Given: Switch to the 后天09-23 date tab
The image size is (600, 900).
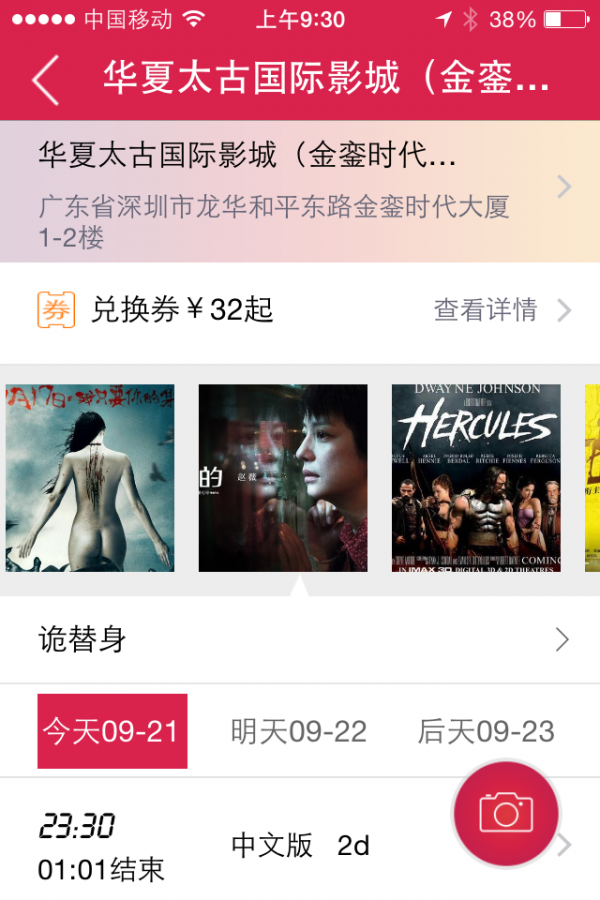Looking at the screenshot, I should [486, 731].
